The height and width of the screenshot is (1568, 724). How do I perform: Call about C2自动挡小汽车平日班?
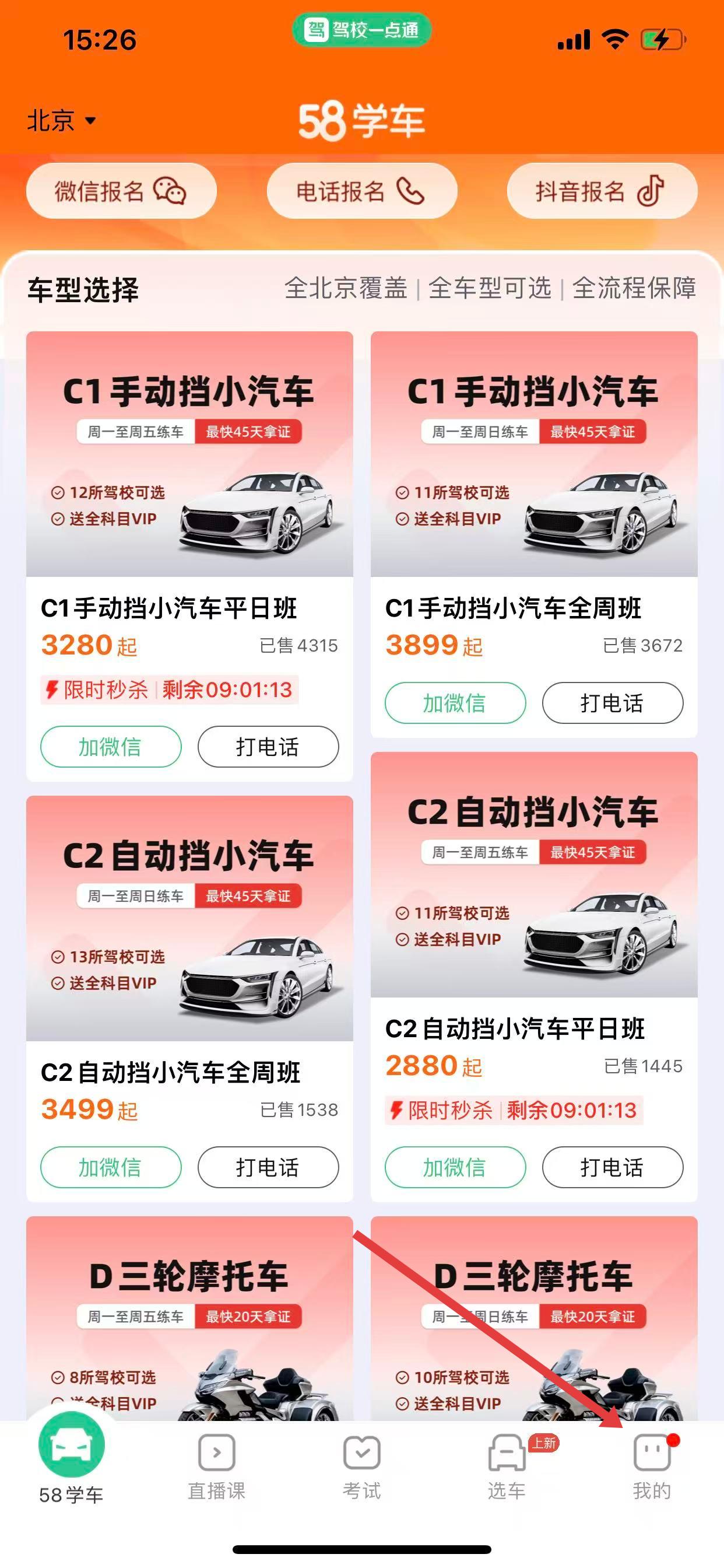[612, 1167]
